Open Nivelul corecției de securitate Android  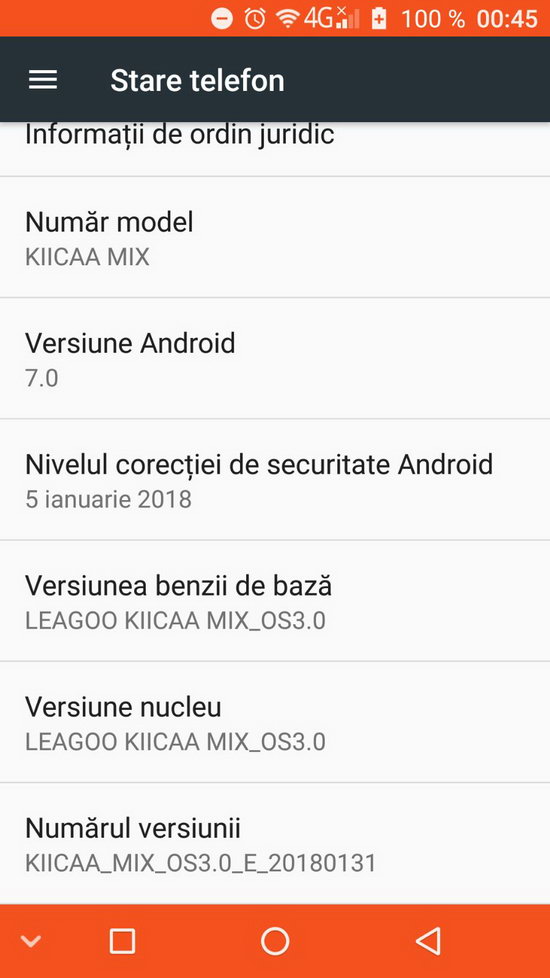(x=275, y=480)
